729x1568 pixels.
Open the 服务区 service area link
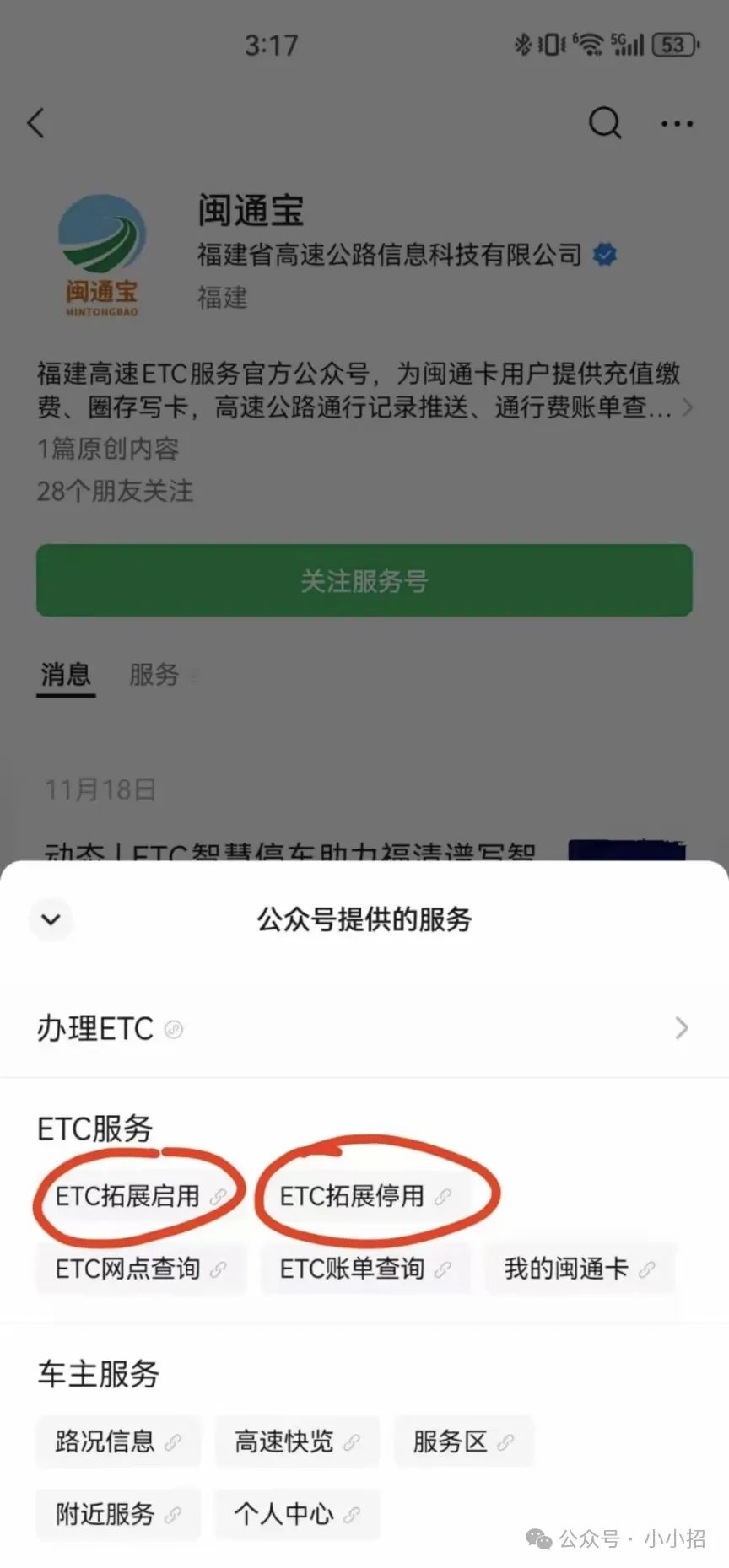463,1441
